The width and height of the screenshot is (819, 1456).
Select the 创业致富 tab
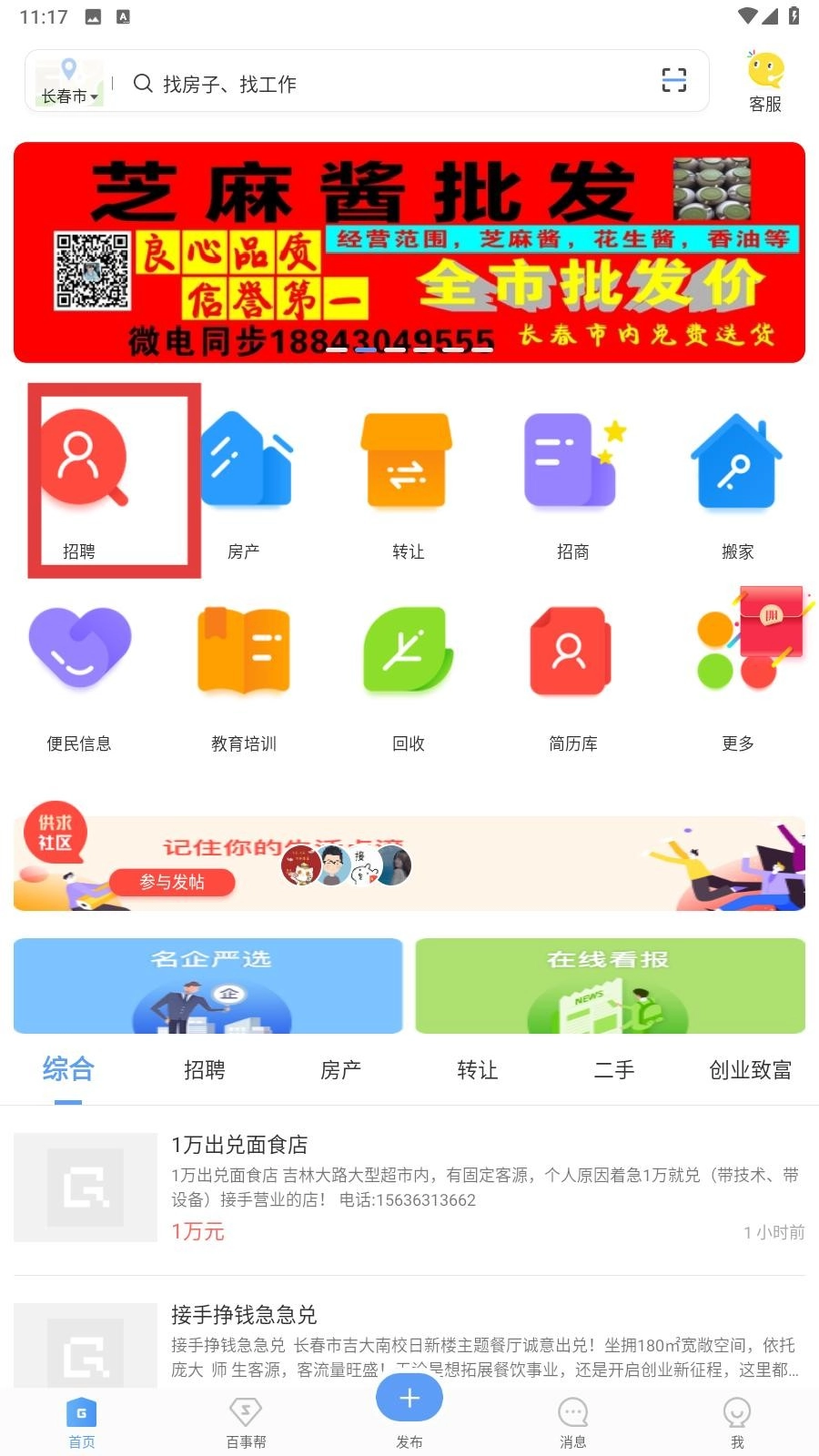click(x=750, y=1070)
